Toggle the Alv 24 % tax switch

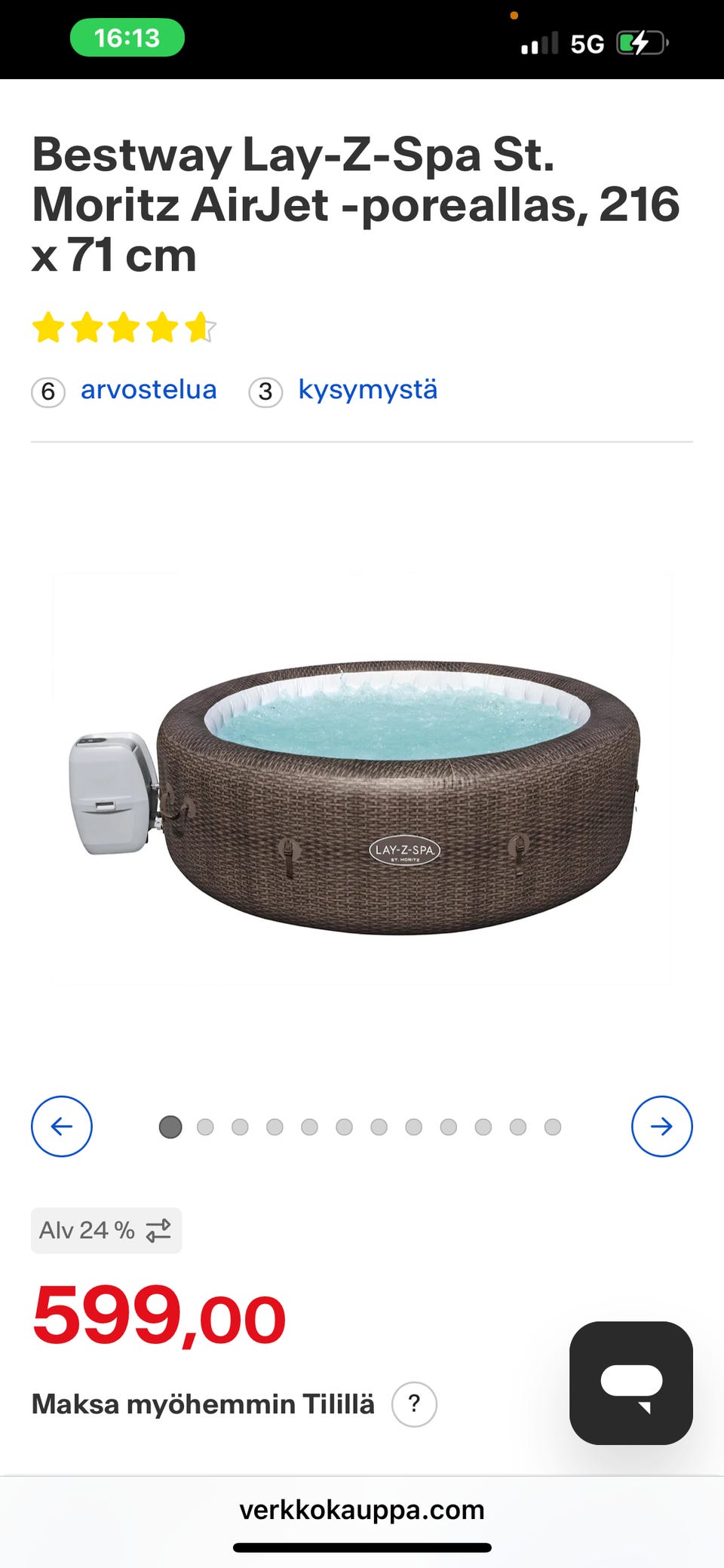[x=106, y=1231]
